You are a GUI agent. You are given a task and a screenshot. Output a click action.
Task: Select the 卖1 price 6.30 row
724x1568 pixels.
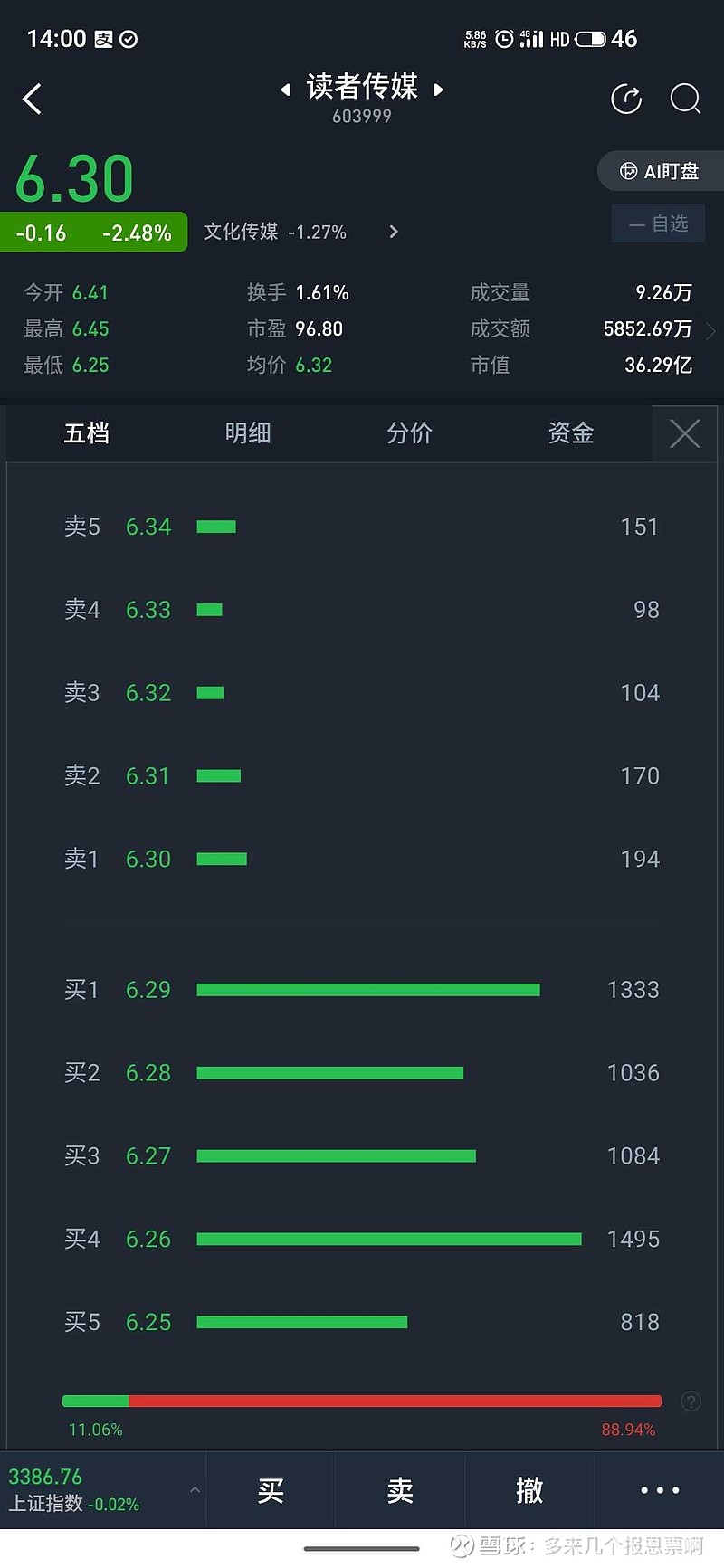(362, 859)
